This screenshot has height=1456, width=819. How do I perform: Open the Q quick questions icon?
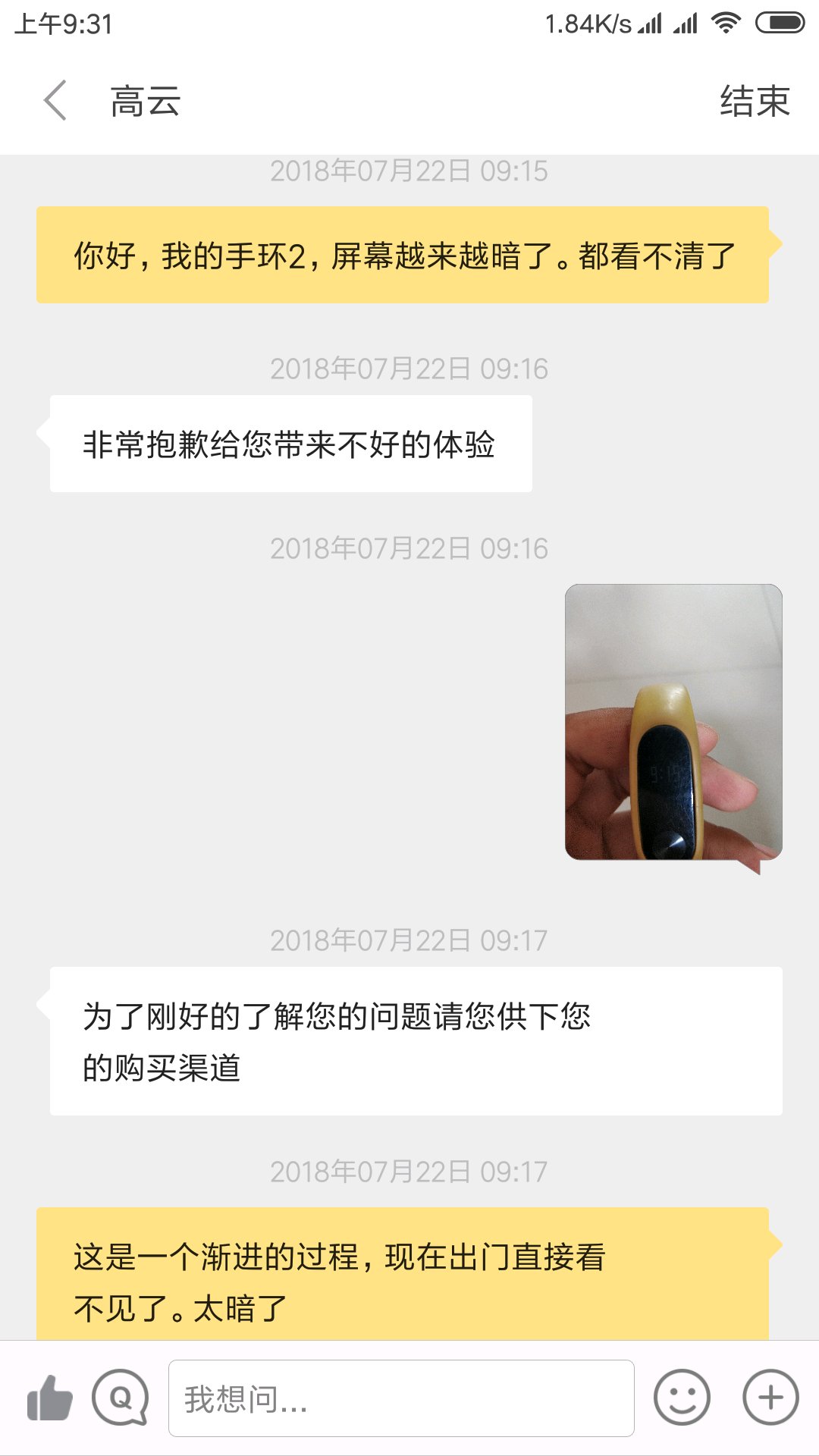[x=120, y=1398]
